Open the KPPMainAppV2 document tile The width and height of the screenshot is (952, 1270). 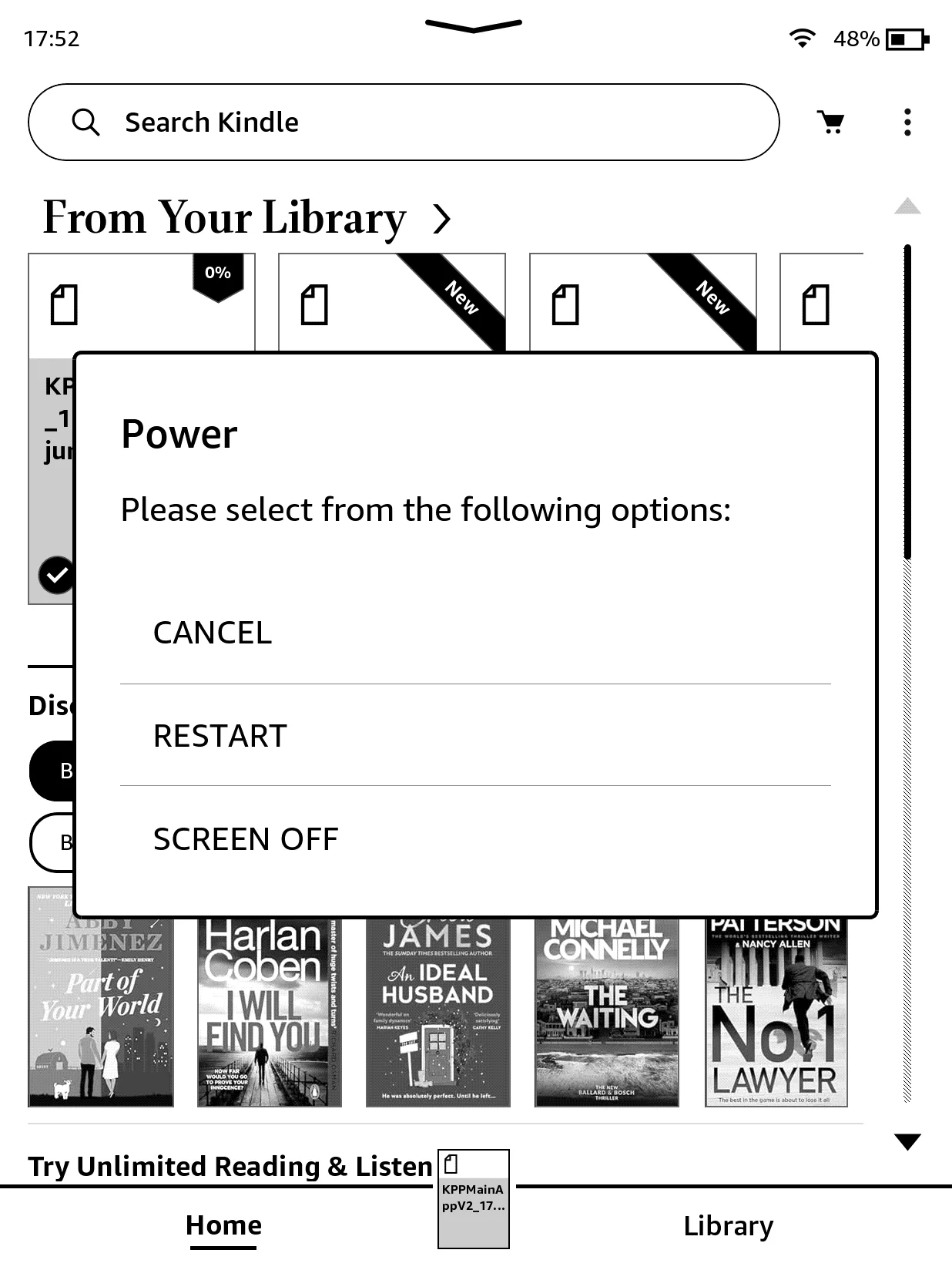(473, 1198)
